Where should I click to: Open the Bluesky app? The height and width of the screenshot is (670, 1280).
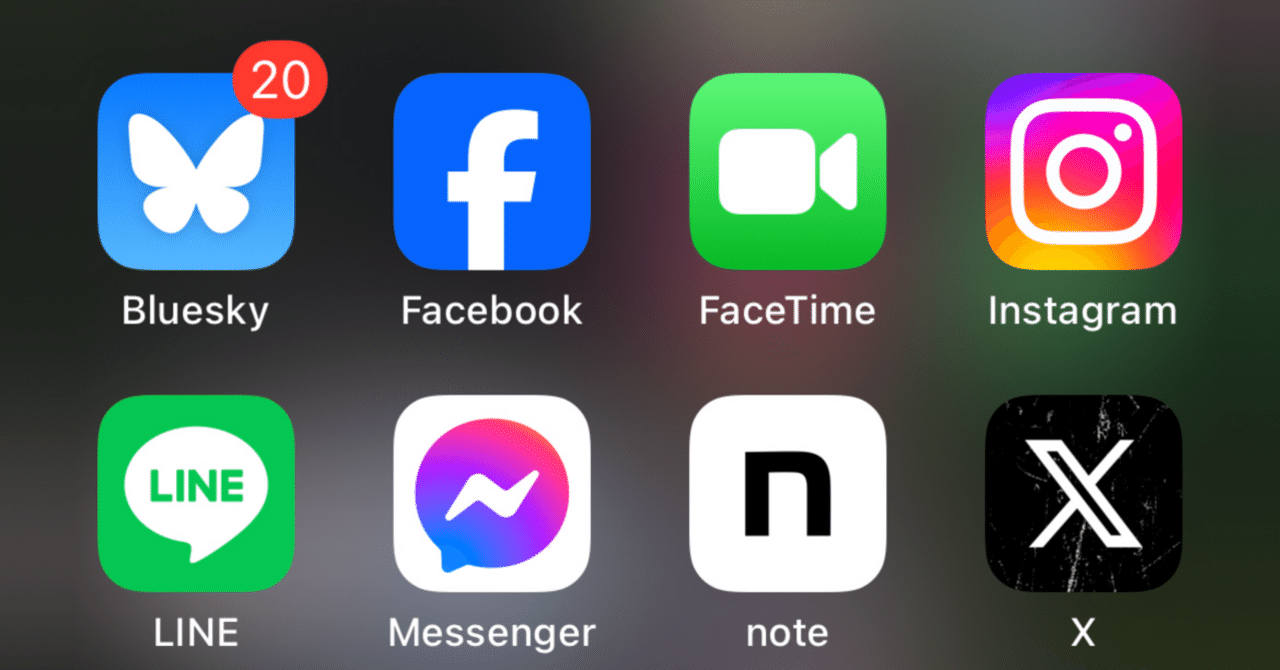pos(196,172)
